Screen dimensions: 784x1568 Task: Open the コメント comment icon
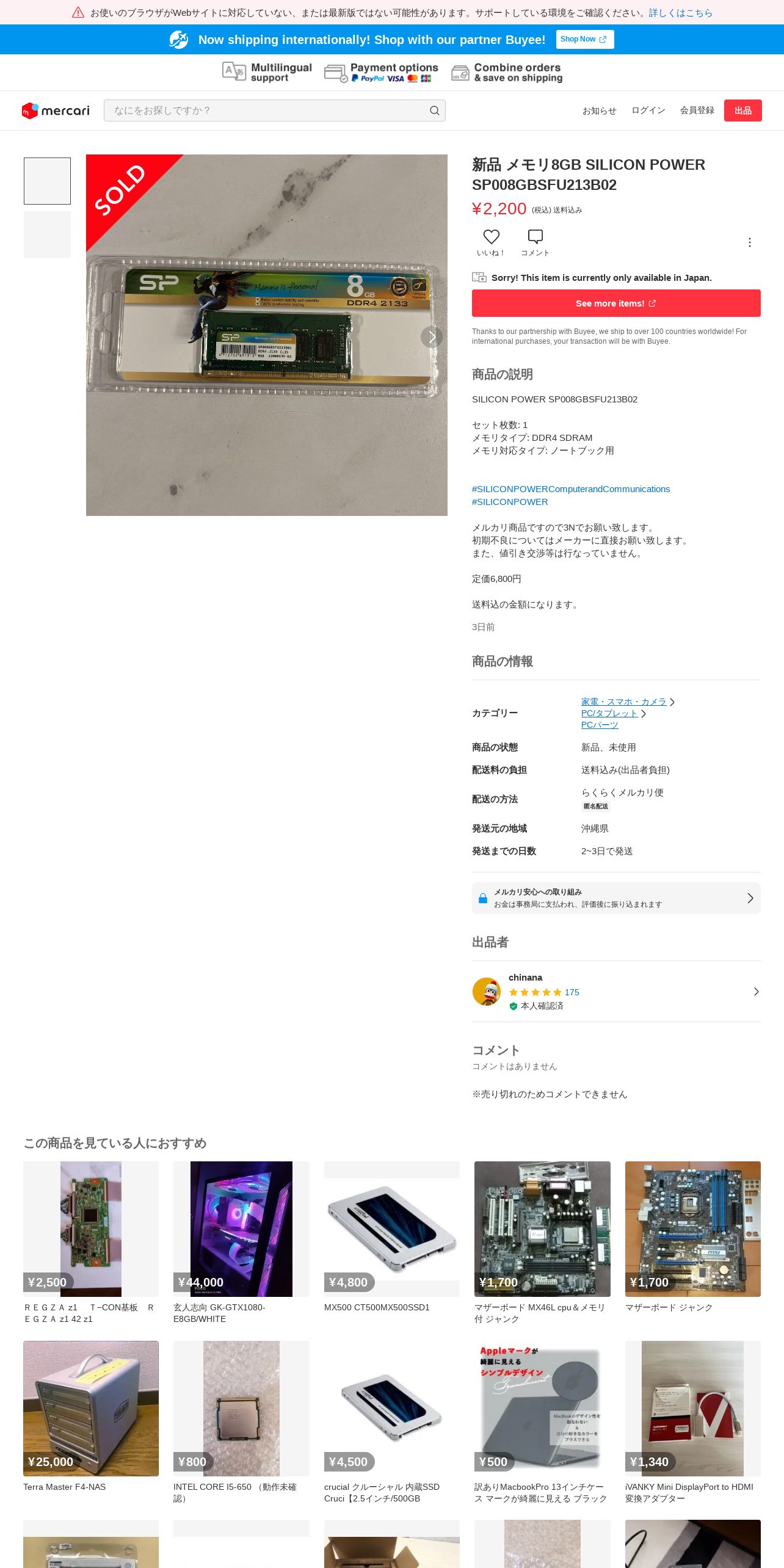coord(535,242)
